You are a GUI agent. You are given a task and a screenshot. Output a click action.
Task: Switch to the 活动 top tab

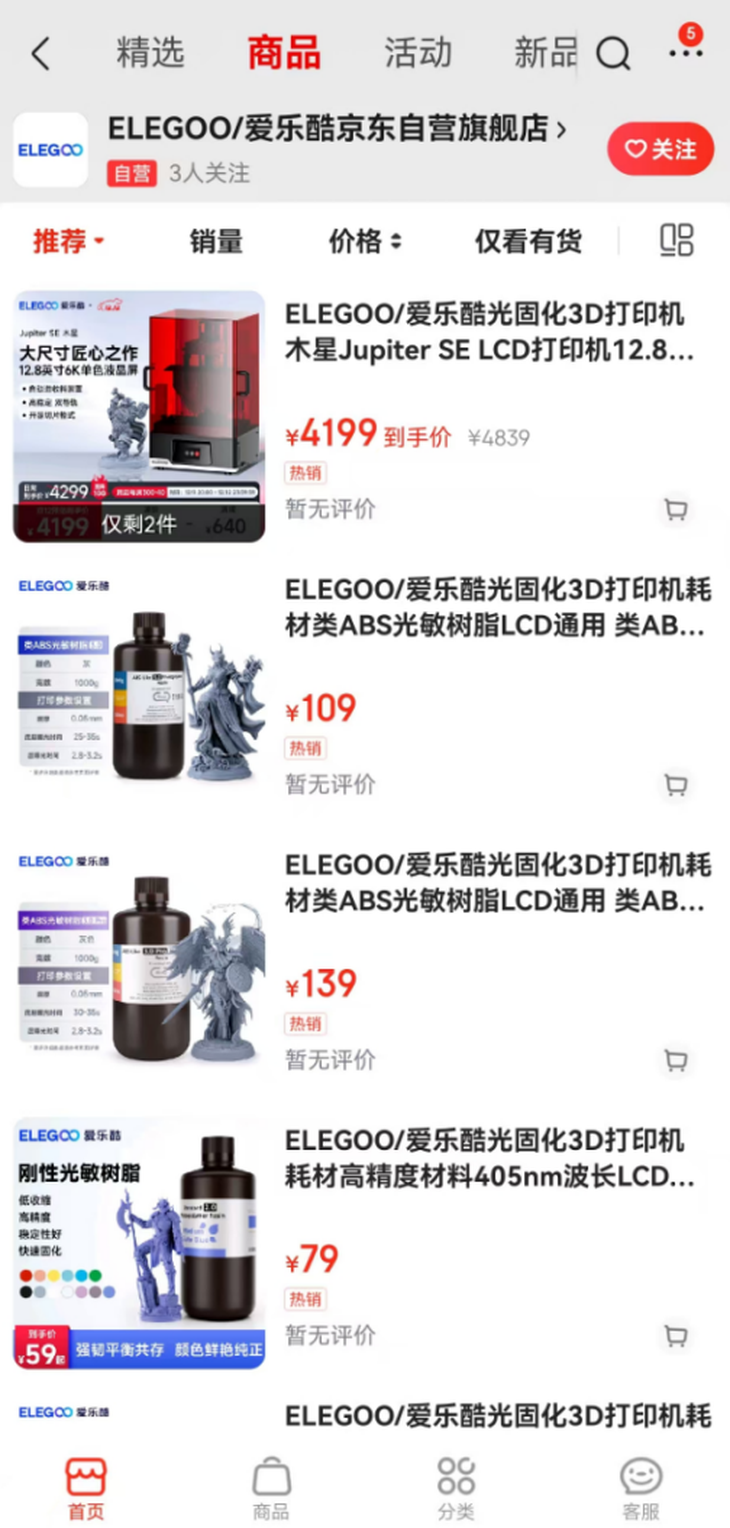pos(418,53)
